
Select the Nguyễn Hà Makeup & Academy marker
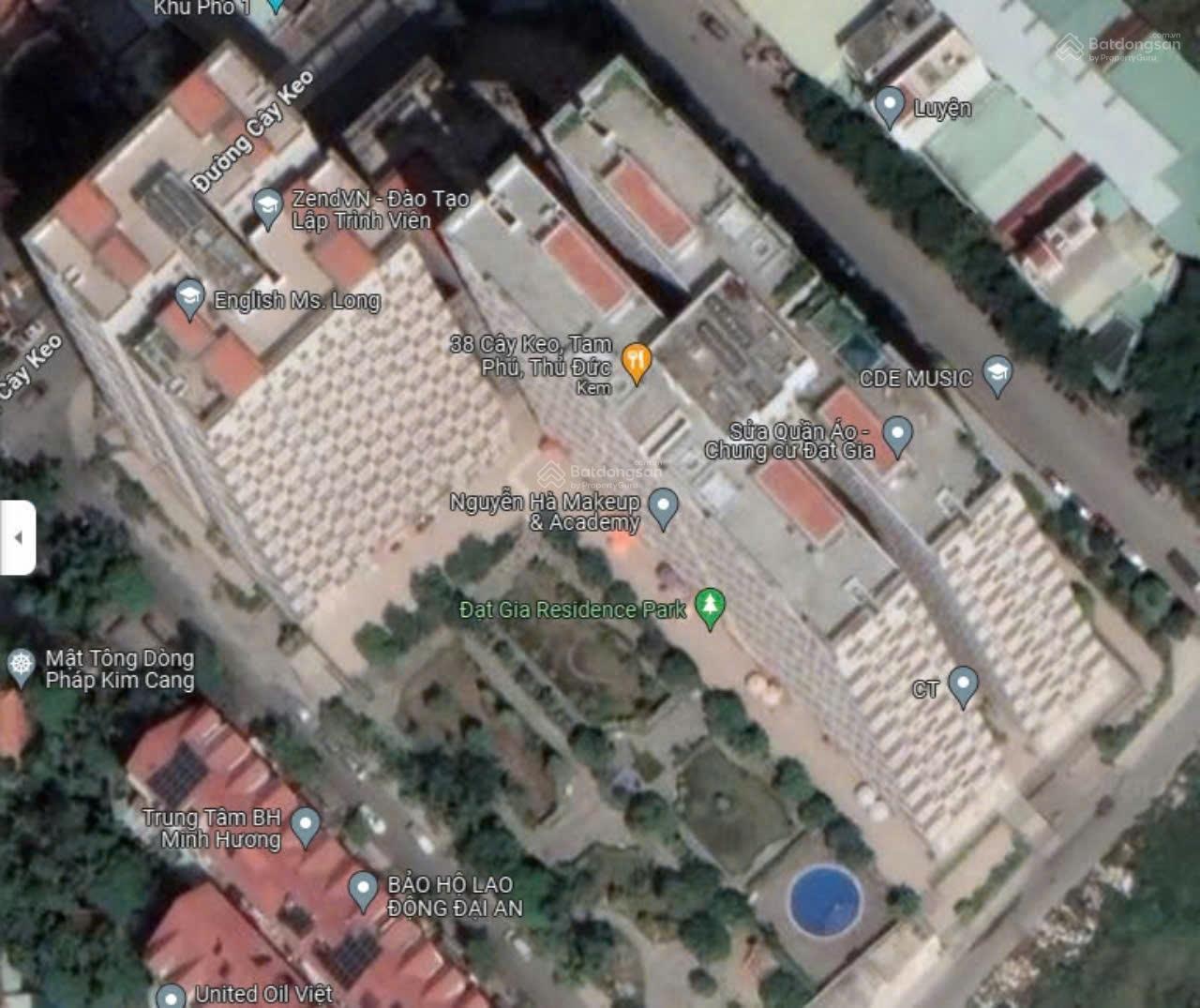point(664,509)
